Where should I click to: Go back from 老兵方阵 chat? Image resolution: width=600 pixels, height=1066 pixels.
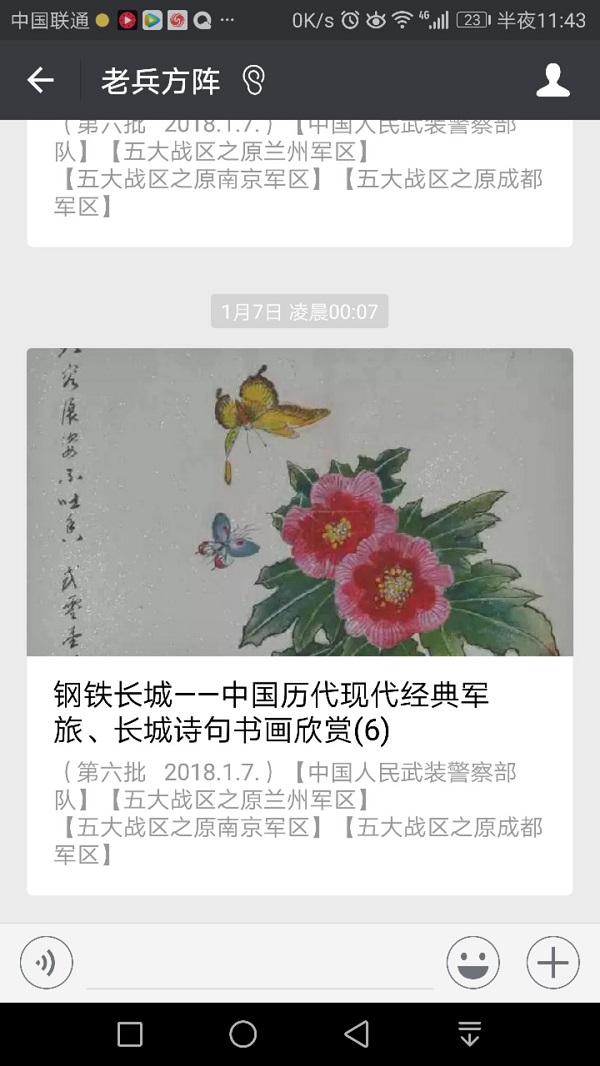pos(40,81)
